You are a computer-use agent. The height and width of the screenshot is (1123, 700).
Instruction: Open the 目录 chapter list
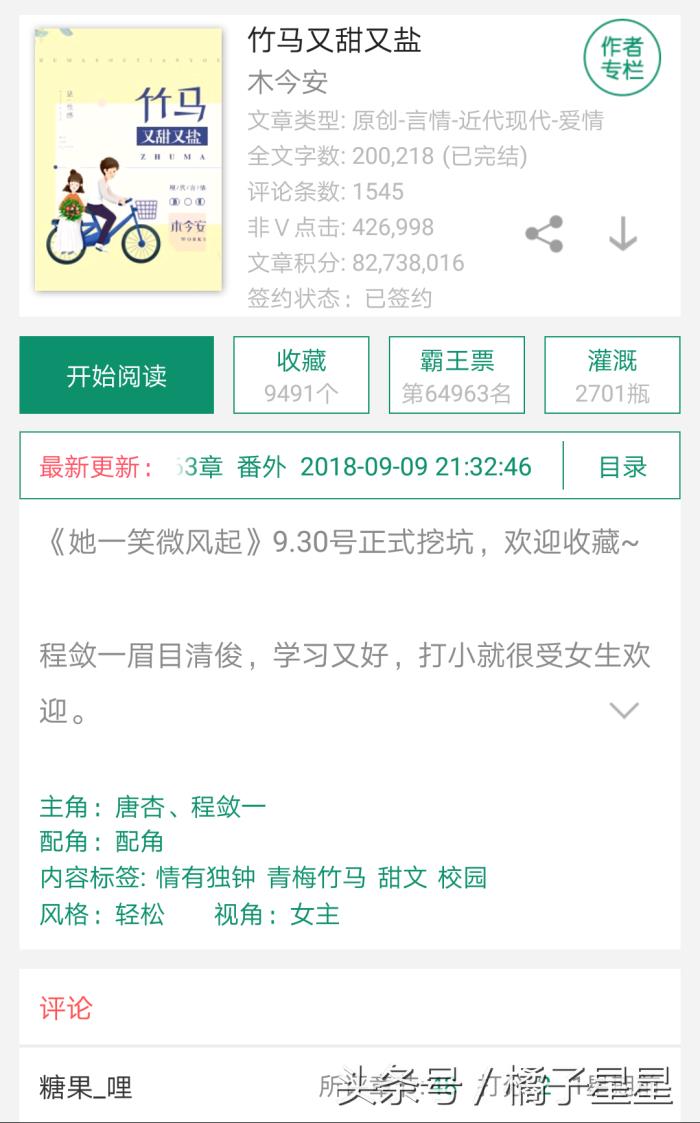coord(622,467)
